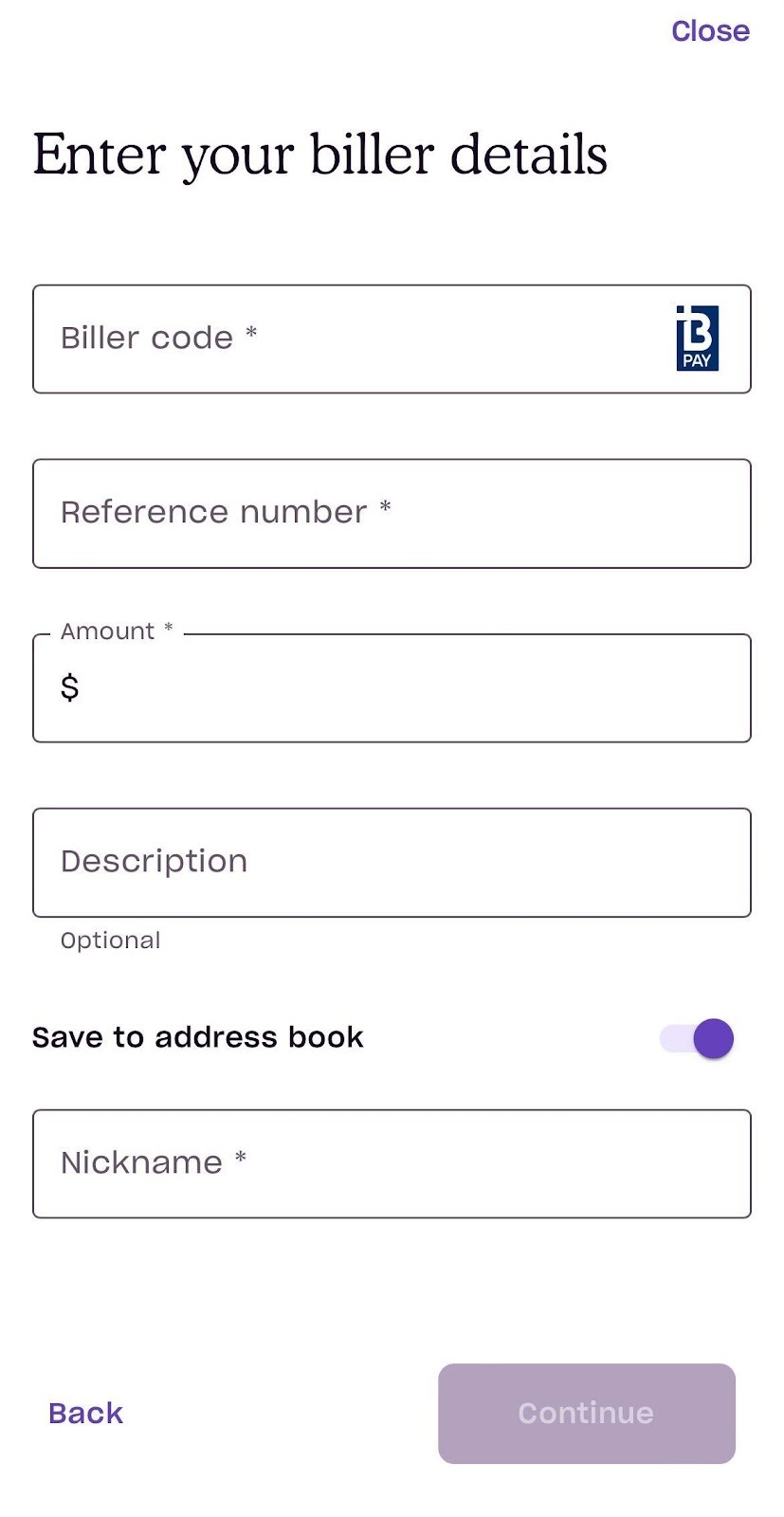Go Back to the previous step
This screenshot has width=784, height=1517.
pos(85,1413)
